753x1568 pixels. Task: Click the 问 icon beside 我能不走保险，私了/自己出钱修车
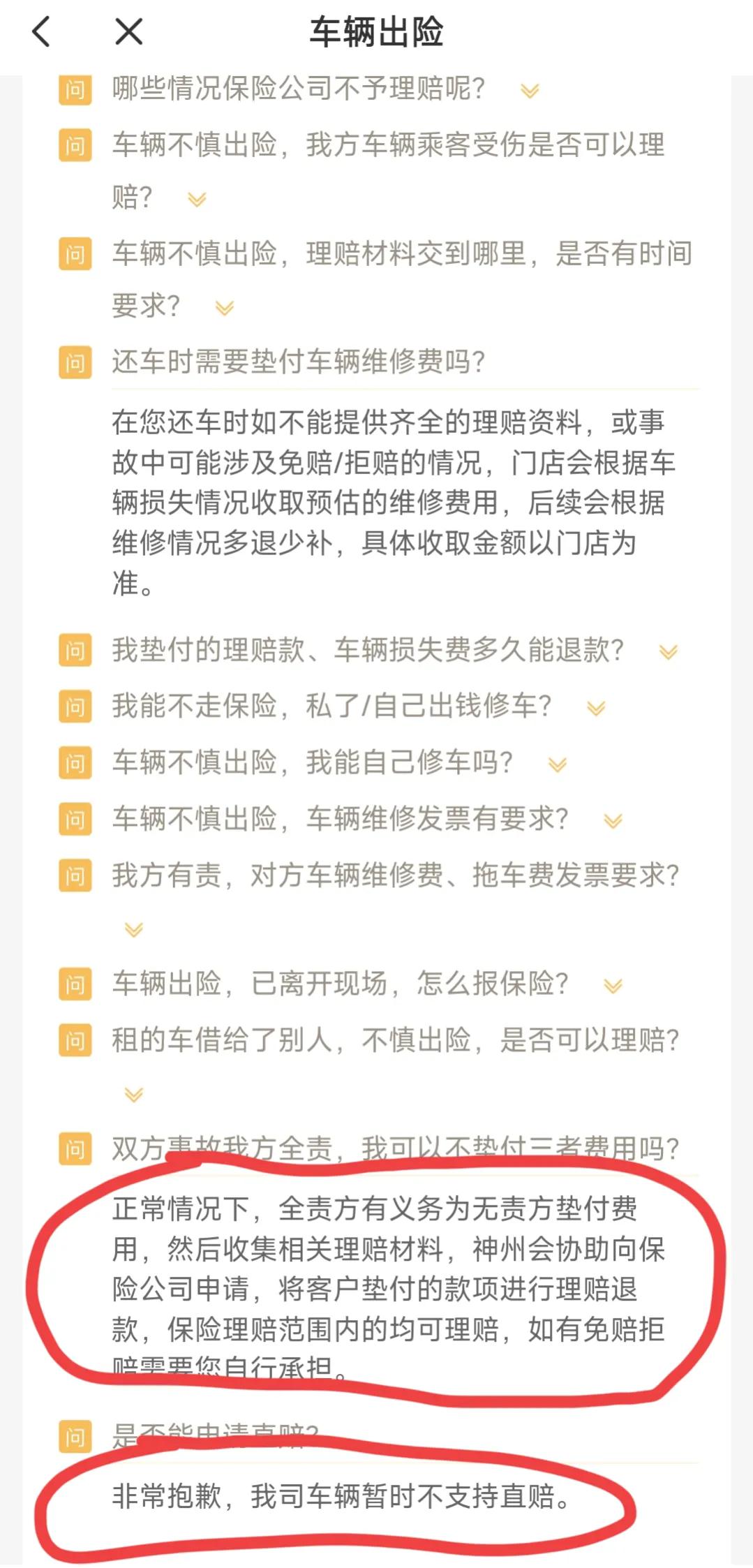point(77,706)
